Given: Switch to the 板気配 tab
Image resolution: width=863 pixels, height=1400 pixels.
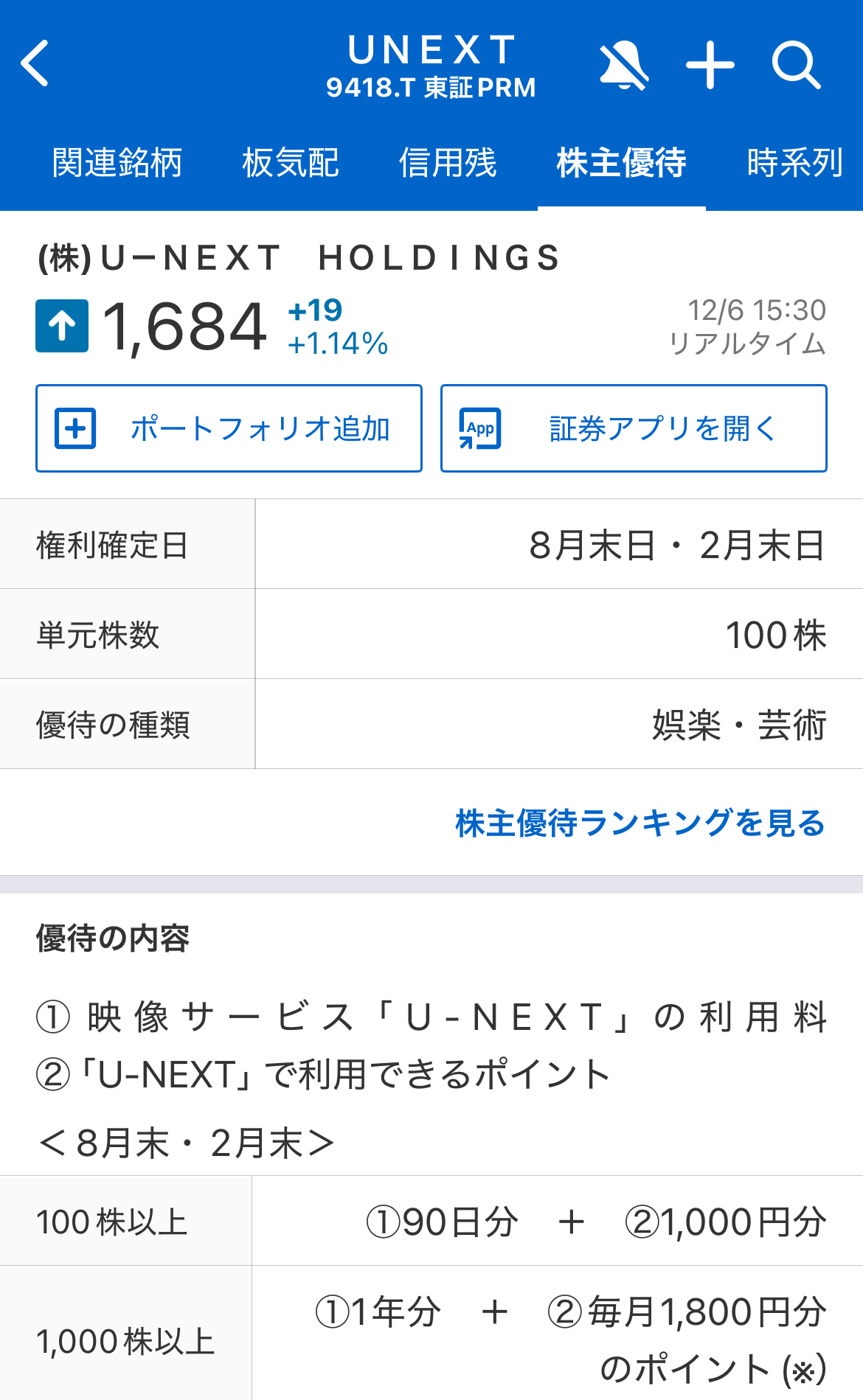Looking at the screenshot, I should click(x=291, y=163).
